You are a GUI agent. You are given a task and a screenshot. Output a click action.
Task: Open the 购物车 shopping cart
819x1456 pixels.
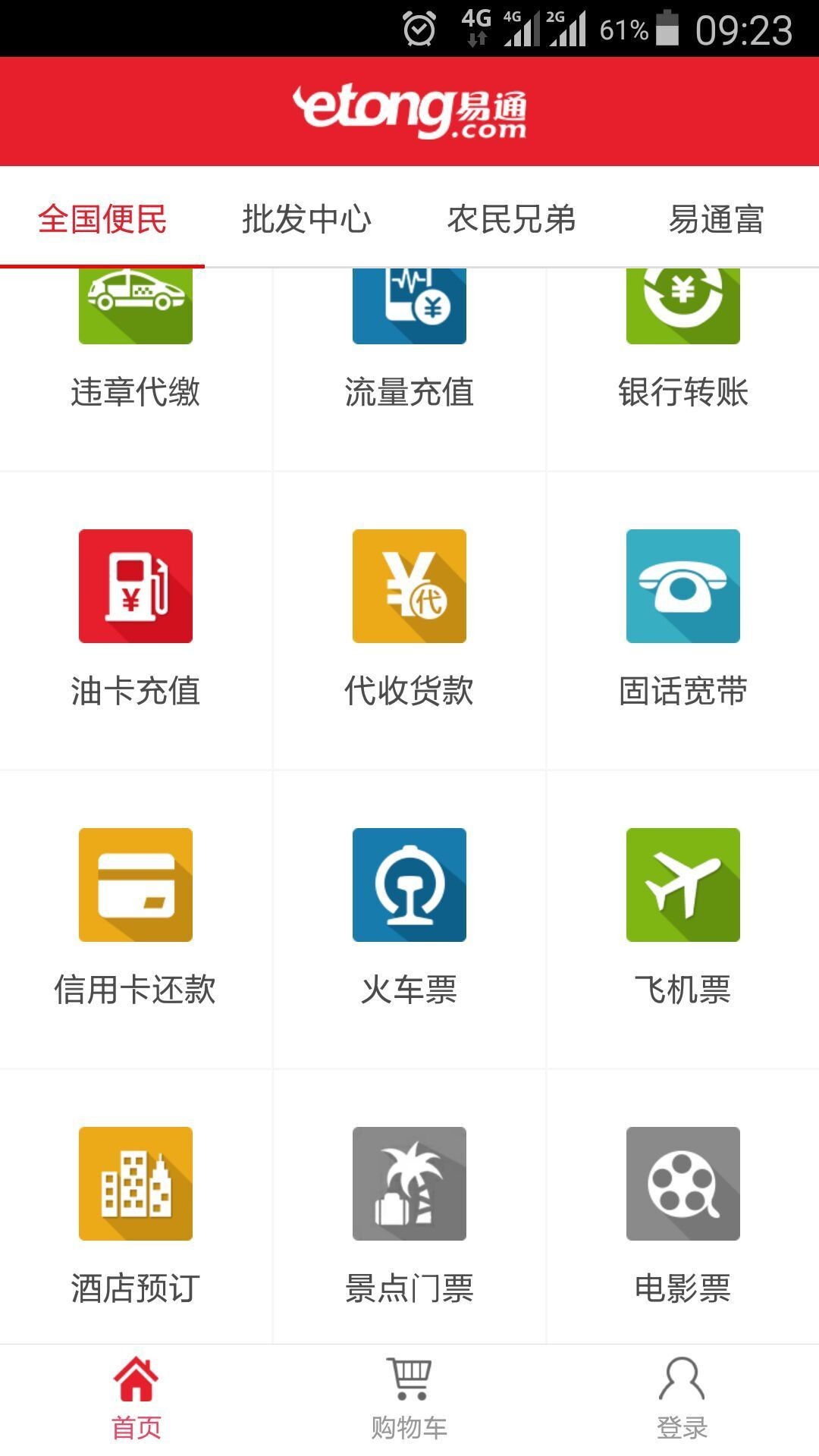click(409, 1399)
